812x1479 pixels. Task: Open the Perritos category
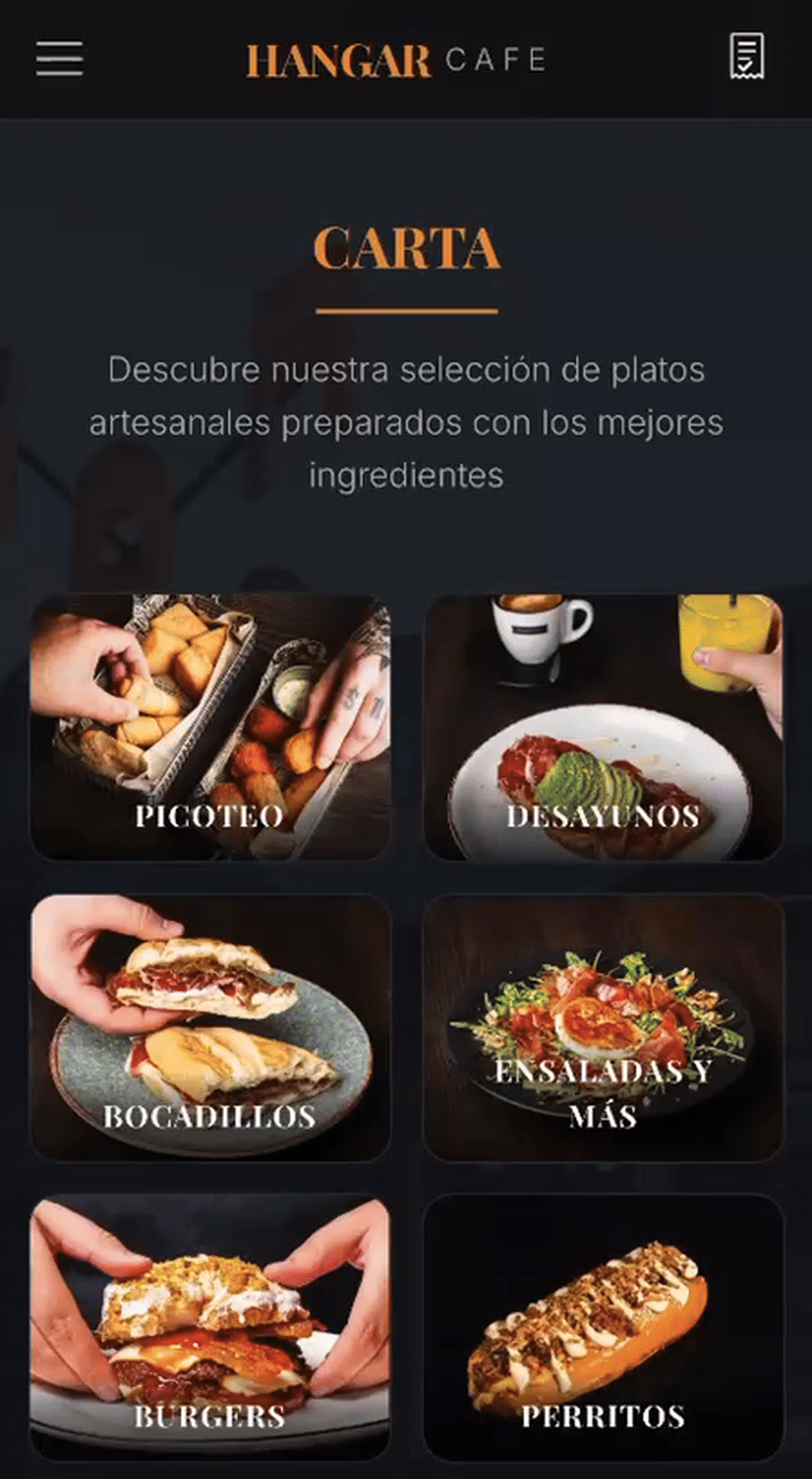click(604, 1327)
